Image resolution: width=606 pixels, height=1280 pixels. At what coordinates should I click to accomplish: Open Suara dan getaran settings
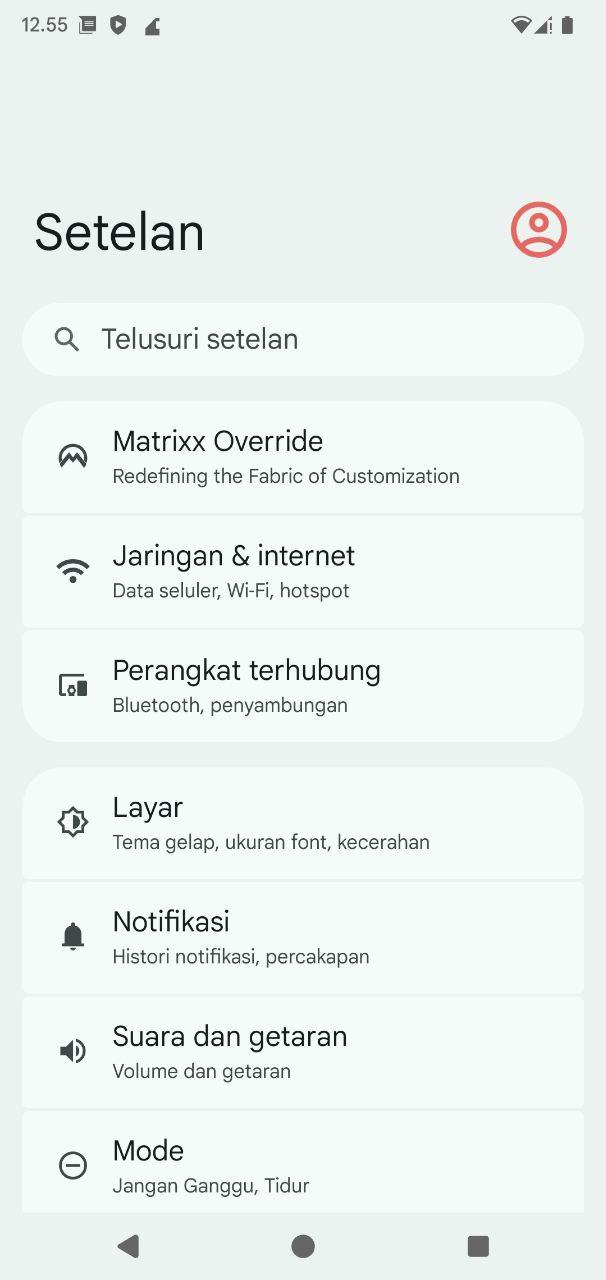point(302,1052)
